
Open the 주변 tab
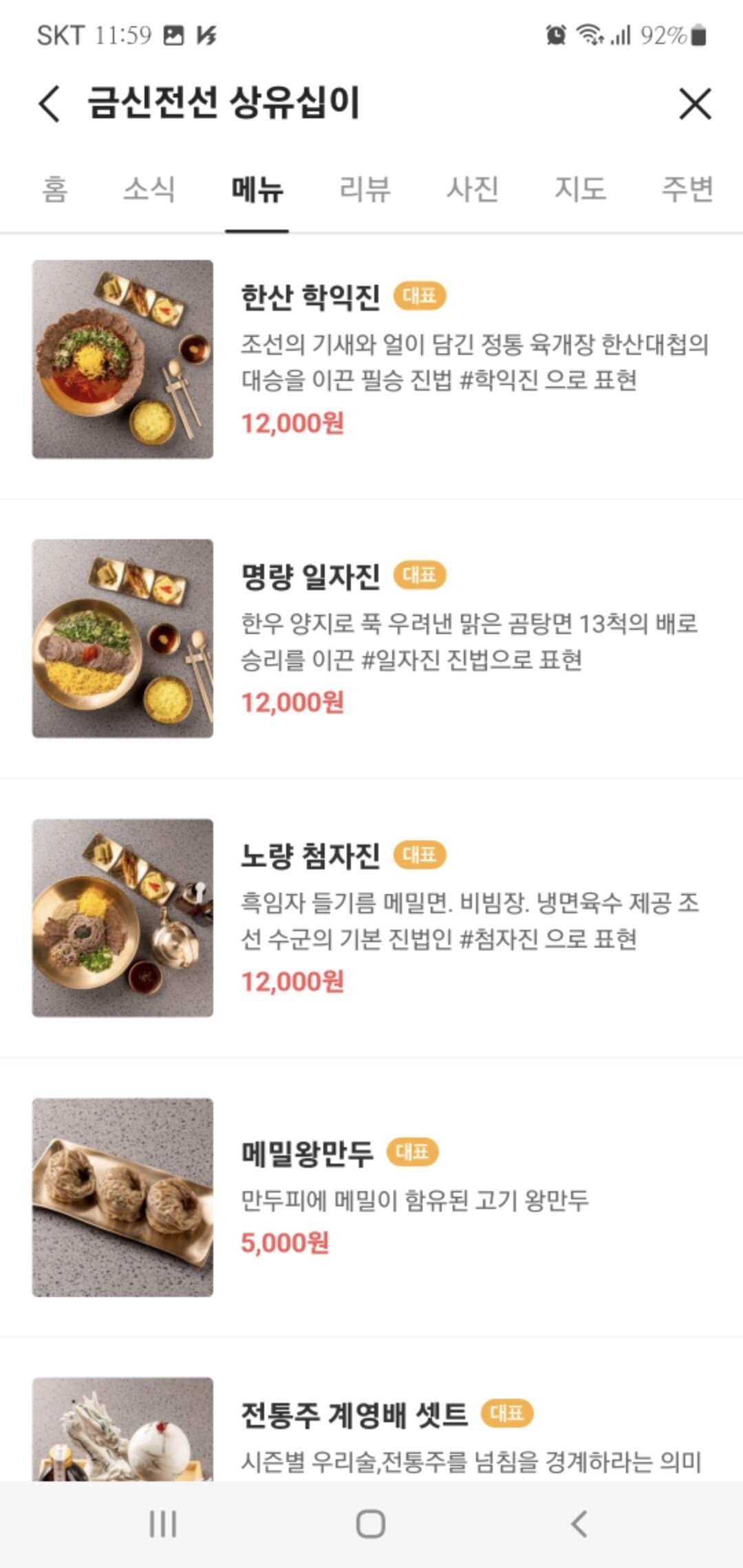point(688,190)
